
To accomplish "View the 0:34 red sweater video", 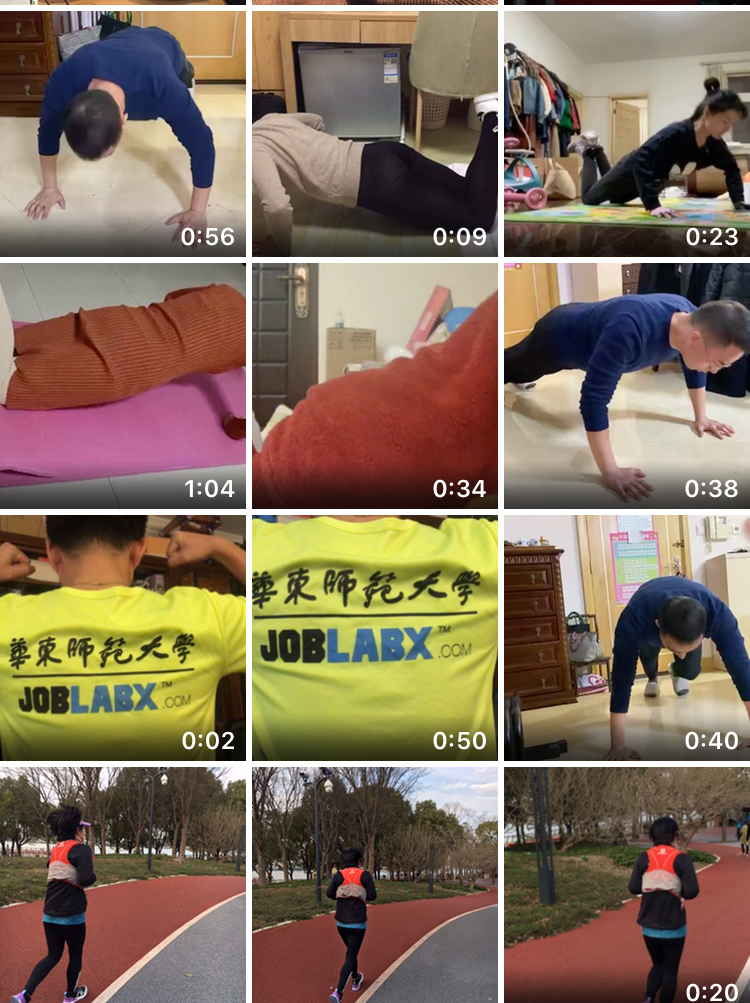I will coord(374,385).
